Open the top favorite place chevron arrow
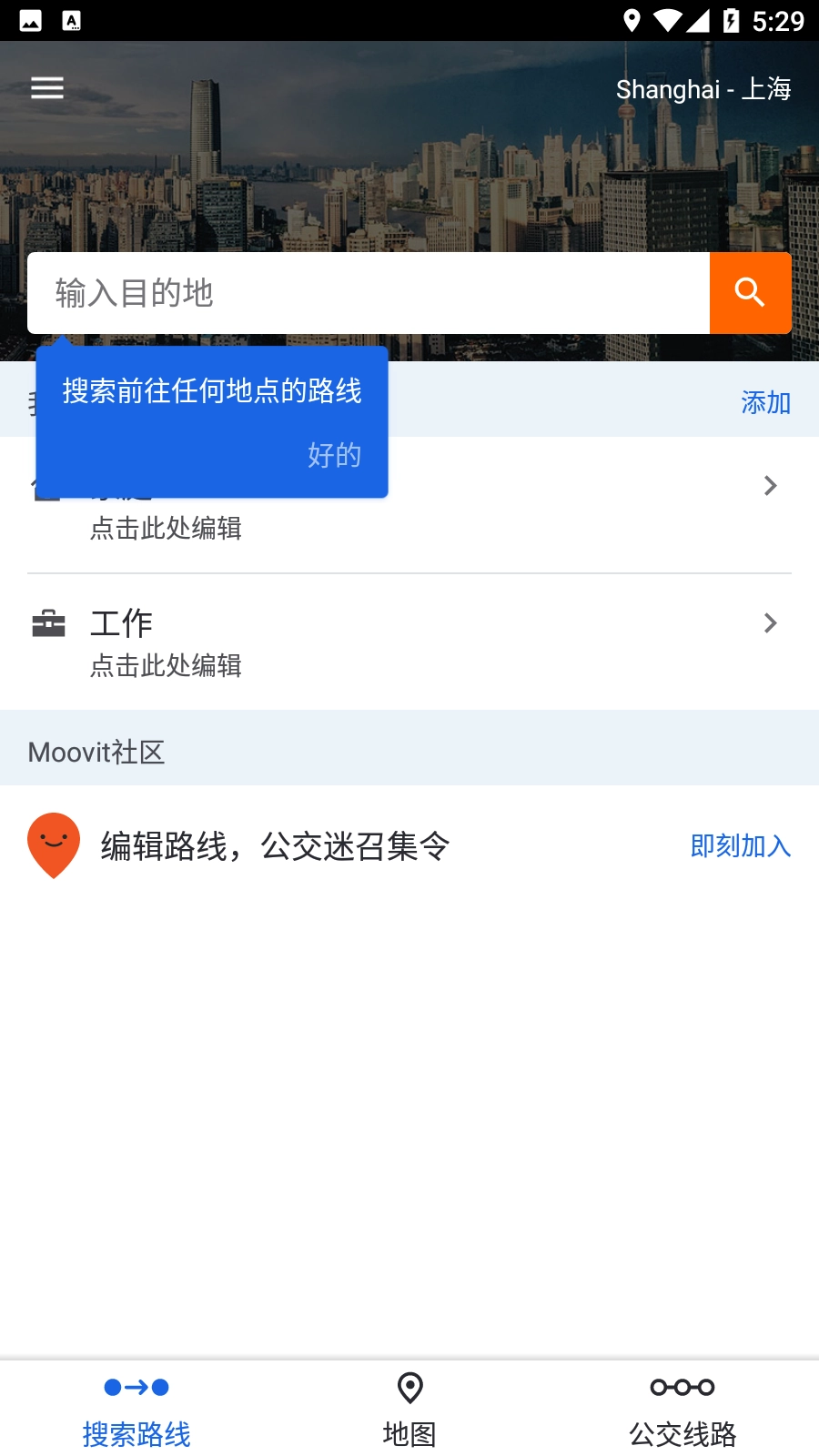Image resolution: width=819 pixels, height=1456 pixels. tap(770, 485)
